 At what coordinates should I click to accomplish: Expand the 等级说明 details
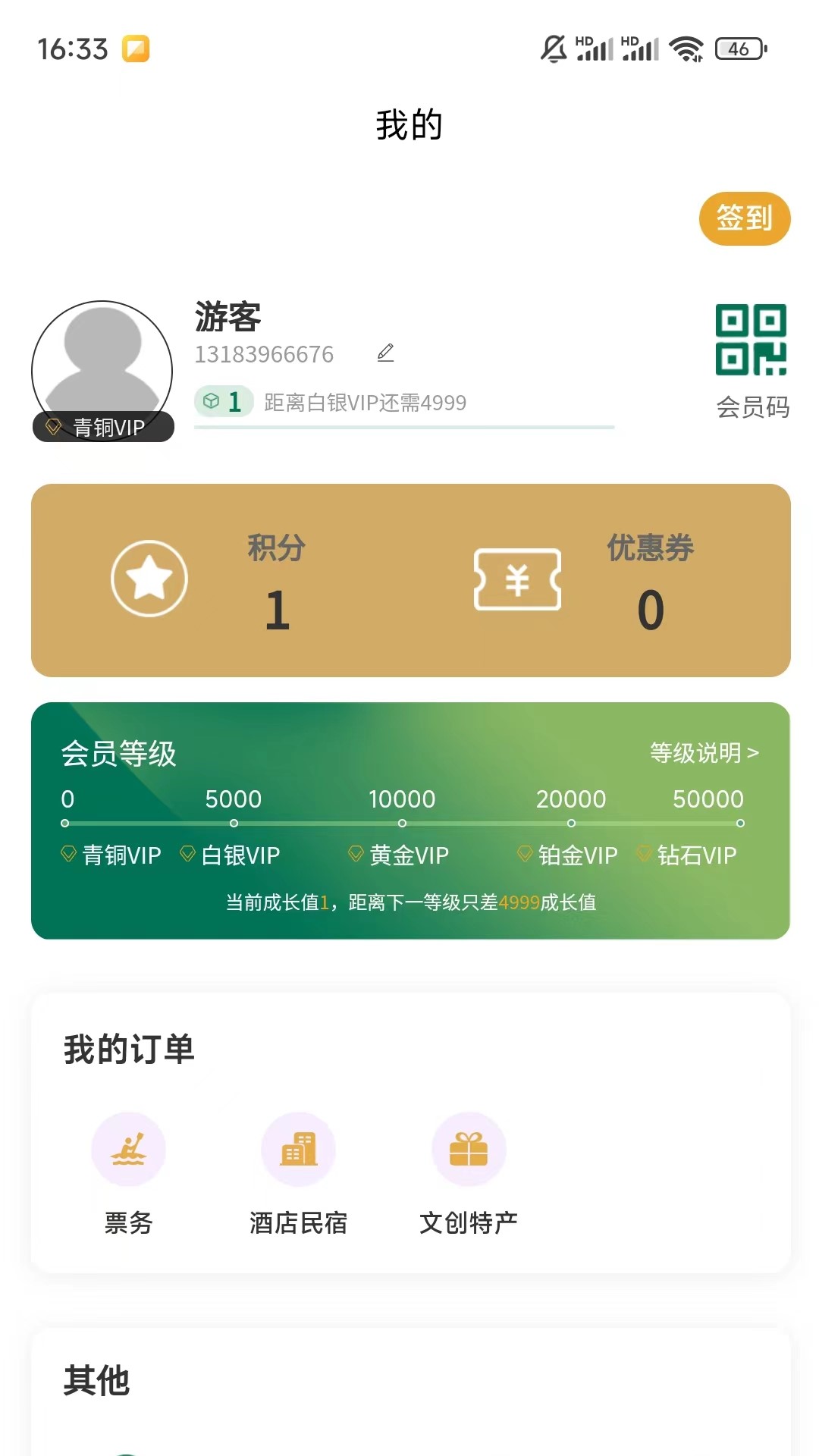pyautogui.click(x=704, y=753)
